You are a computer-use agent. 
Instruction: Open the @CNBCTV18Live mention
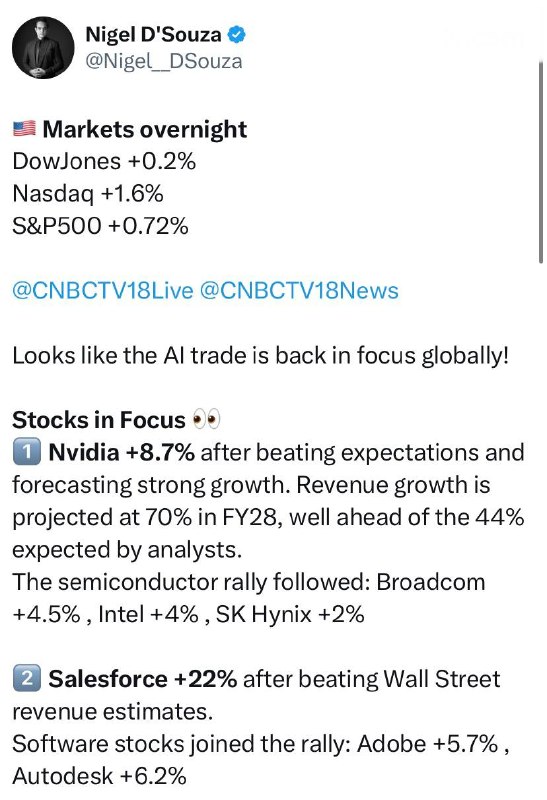click(103, 291)
